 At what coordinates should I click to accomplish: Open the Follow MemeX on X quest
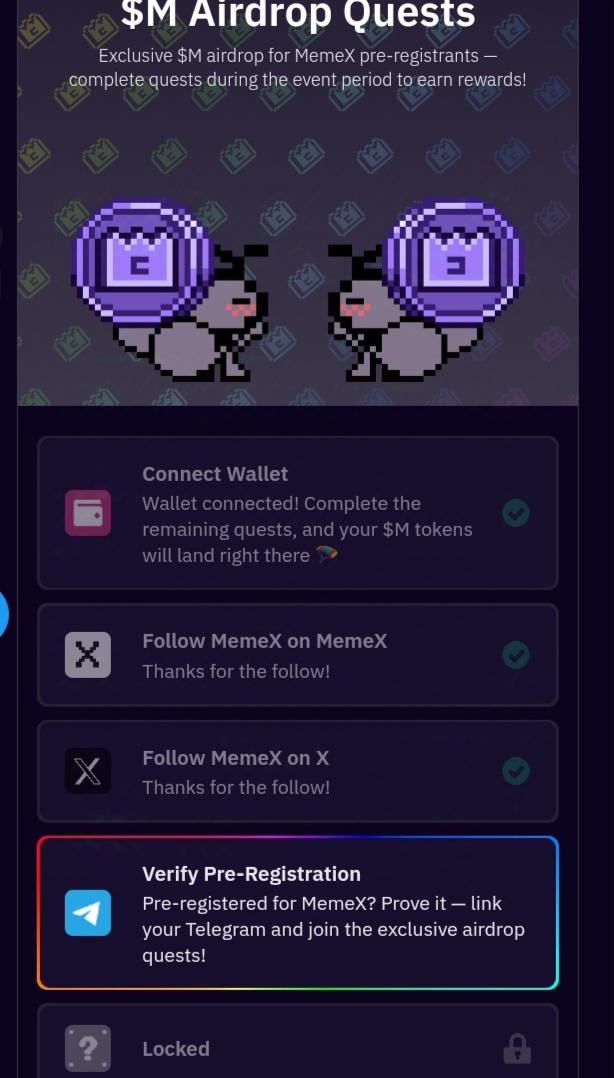(x=297, y=771)
